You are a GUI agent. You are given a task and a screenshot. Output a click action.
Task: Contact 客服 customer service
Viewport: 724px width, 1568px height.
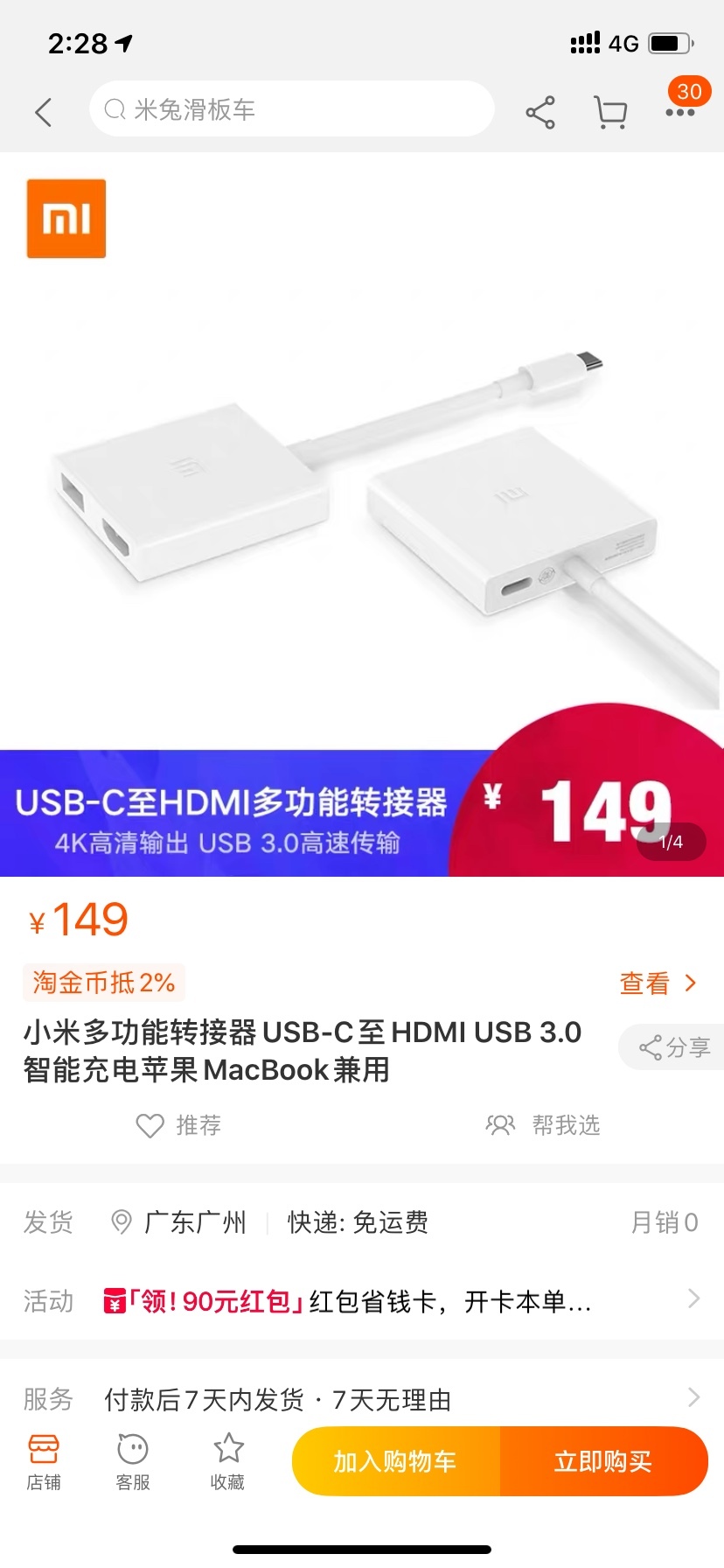point(133,1462)
